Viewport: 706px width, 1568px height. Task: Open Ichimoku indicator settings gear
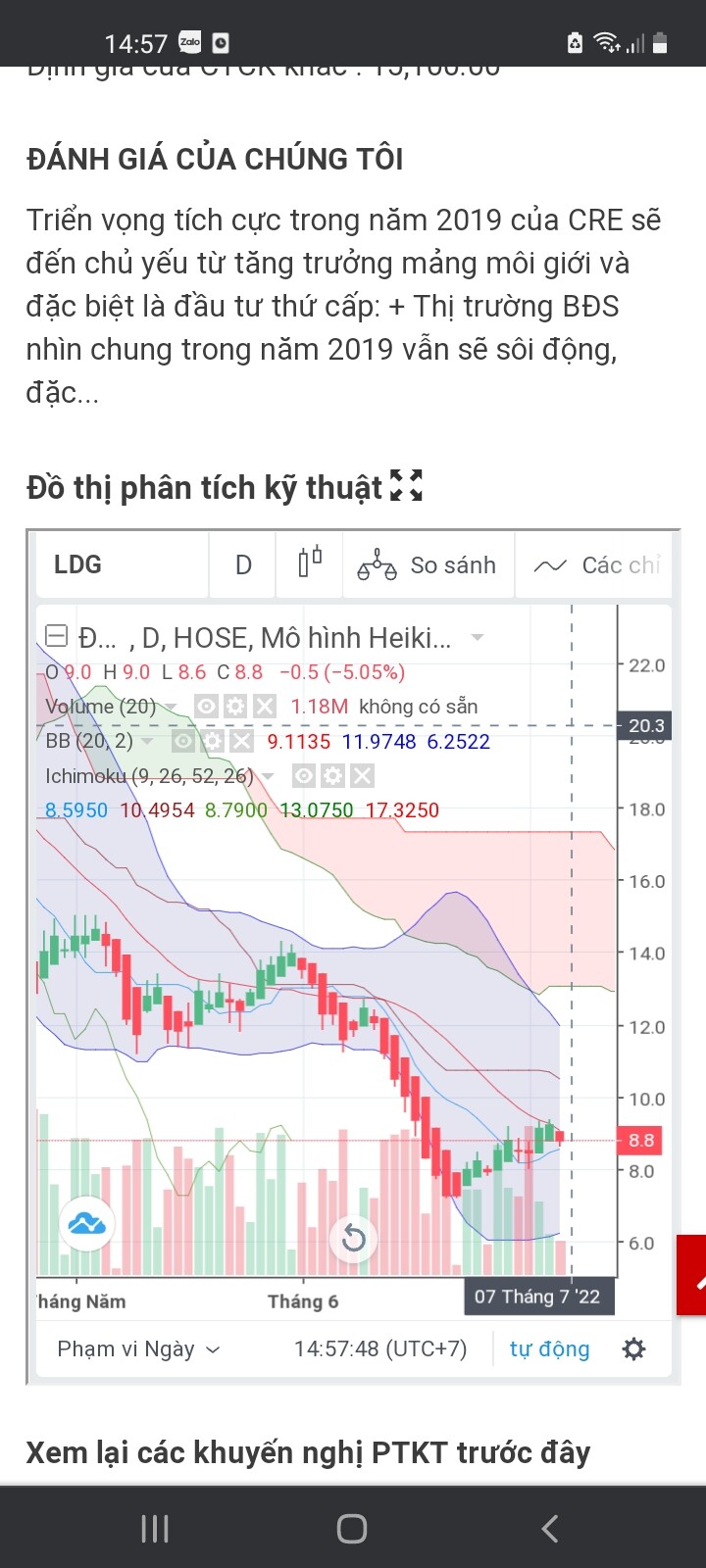[333, 776]
